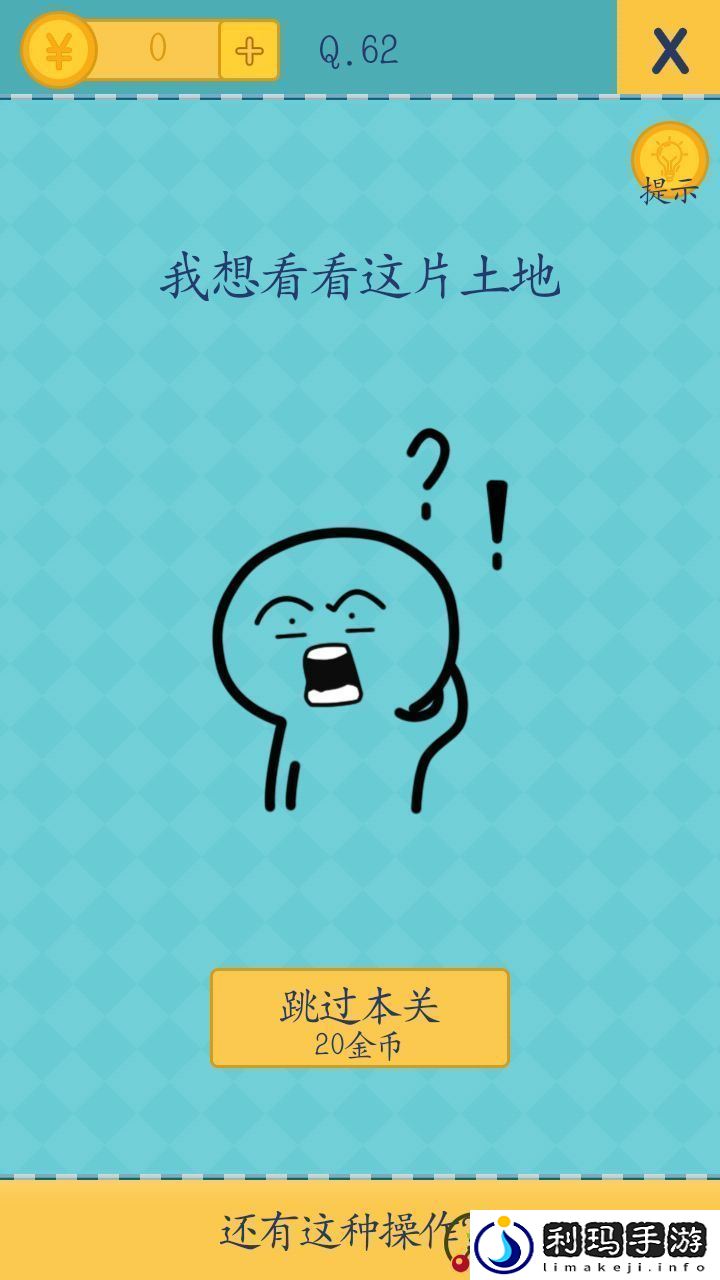
Task: Add more coins with the plus button
Action: pyautogui.click(x=249, y=50)
